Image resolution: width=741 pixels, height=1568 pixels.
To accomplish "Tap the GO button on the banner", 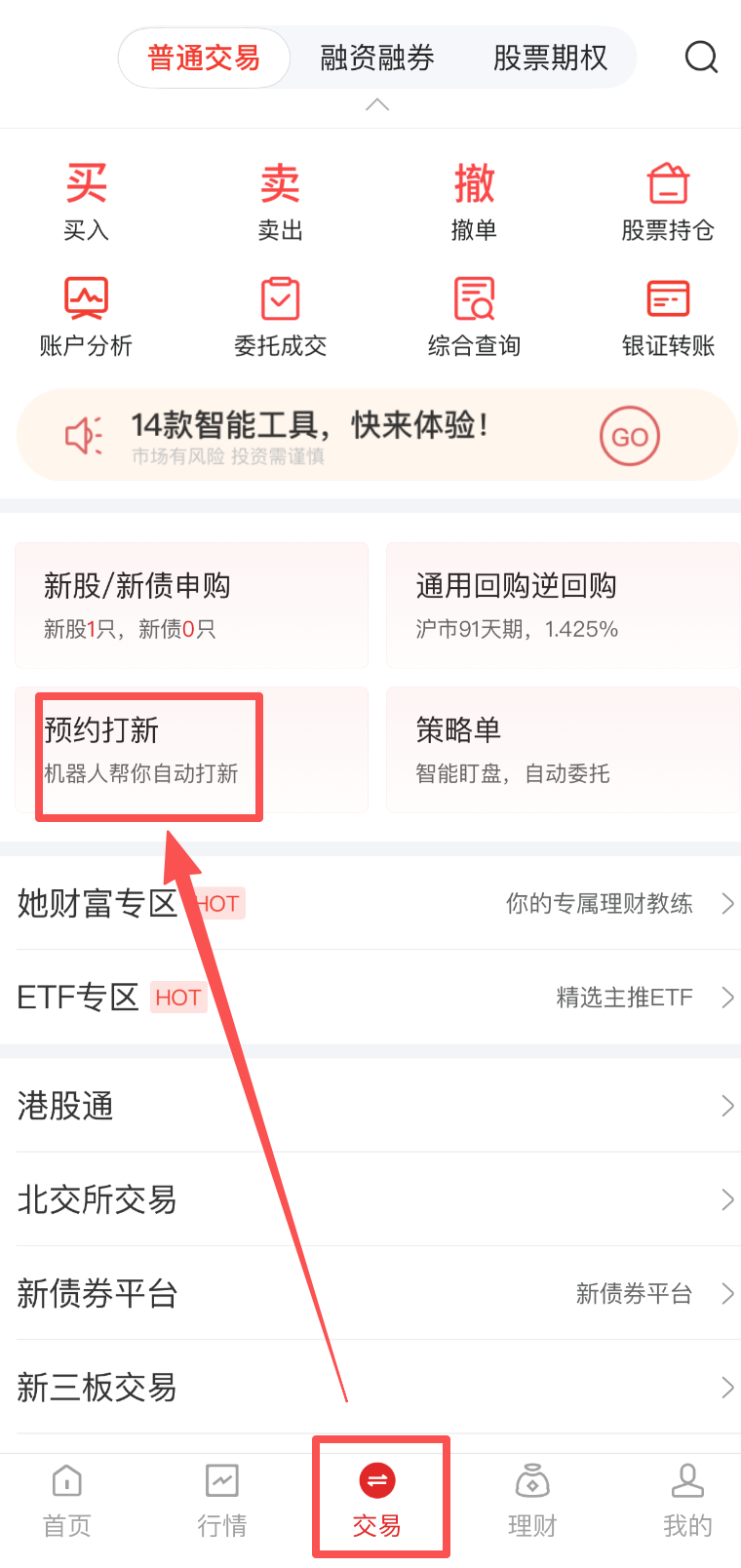I will 630,436.
